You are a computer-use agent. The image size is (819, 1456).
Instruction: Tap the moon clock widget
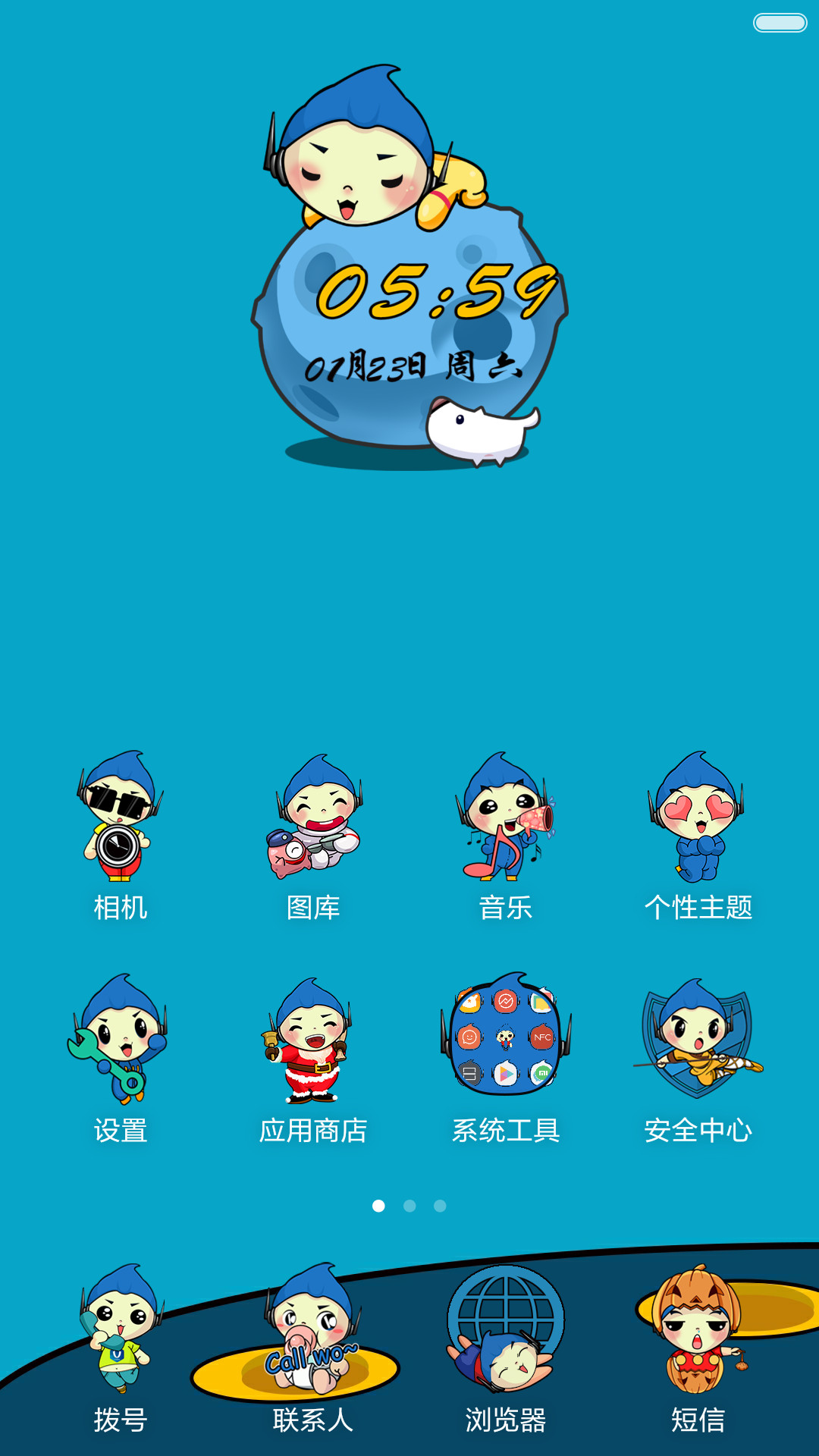click(409, 267)
